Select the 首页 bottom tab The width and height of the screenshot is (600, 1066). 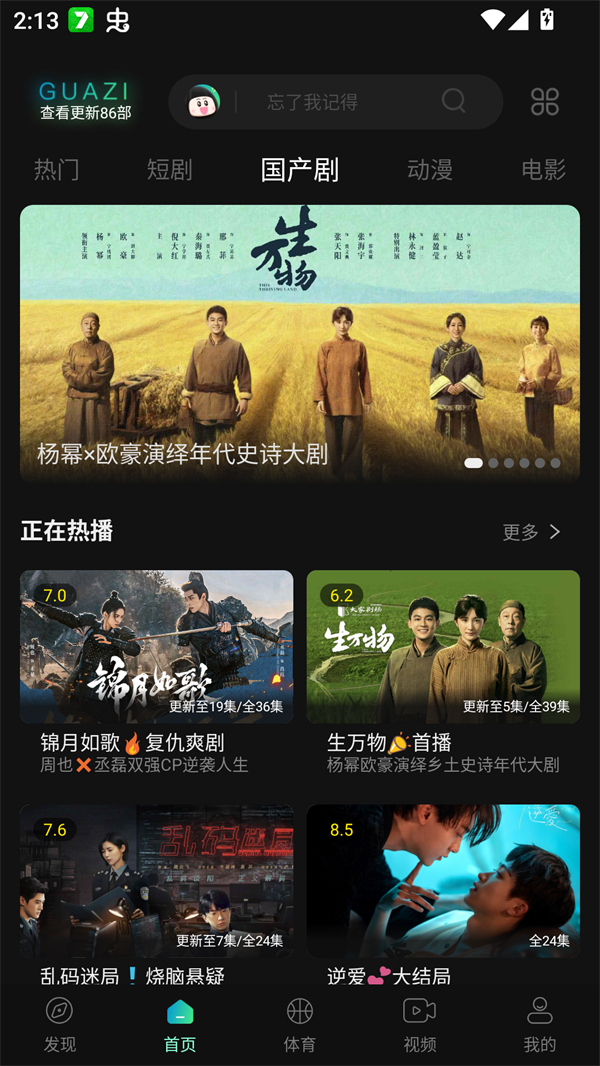(180, 1024)
